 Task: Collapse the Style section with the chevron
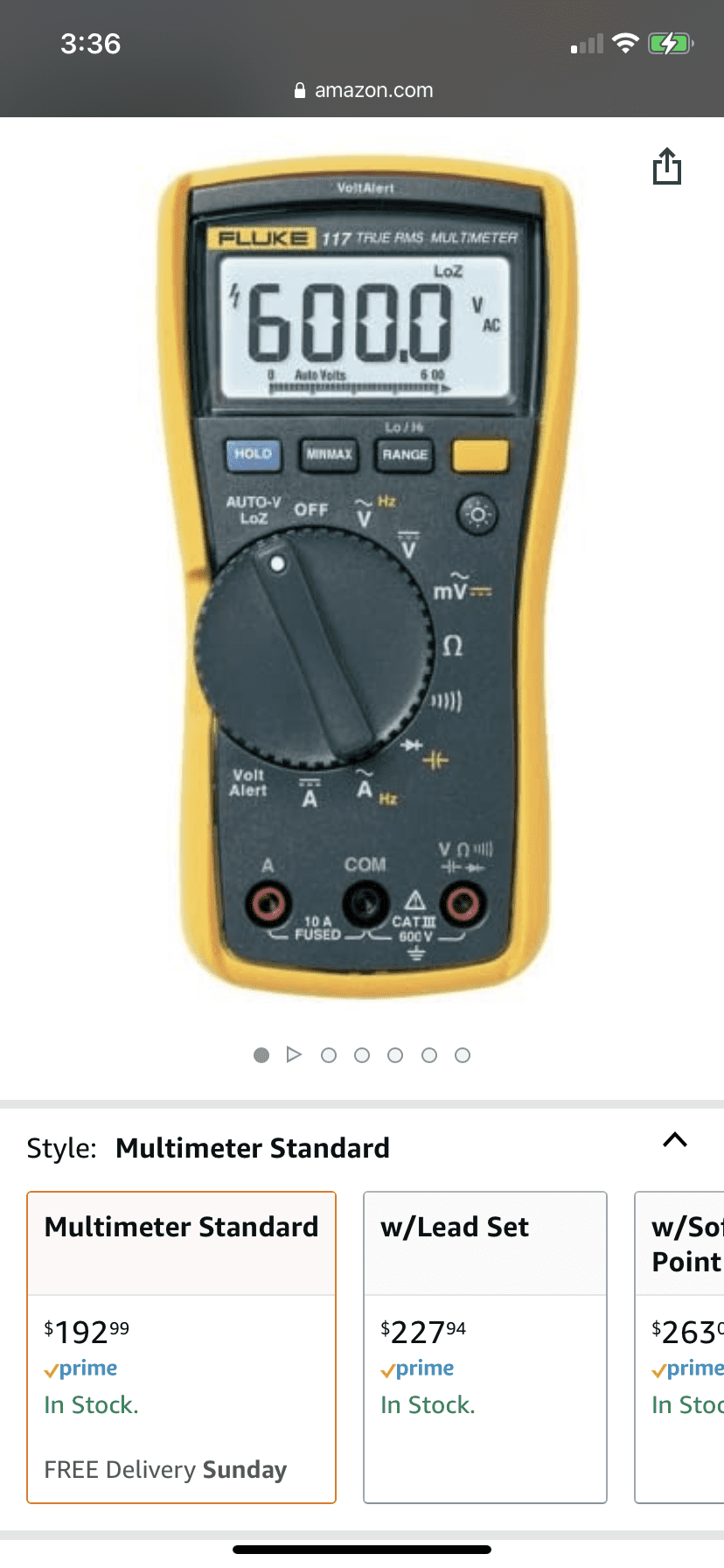click(x=675, y=1139)
